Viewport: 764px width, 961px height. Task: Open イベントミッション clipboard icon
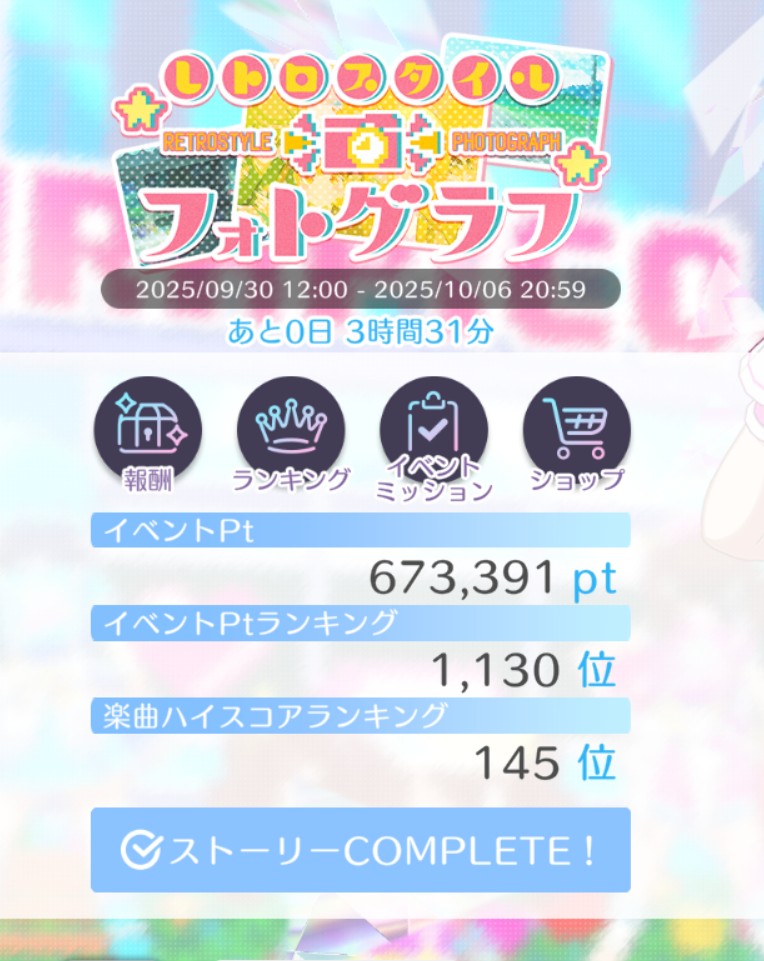coord(434,430)
